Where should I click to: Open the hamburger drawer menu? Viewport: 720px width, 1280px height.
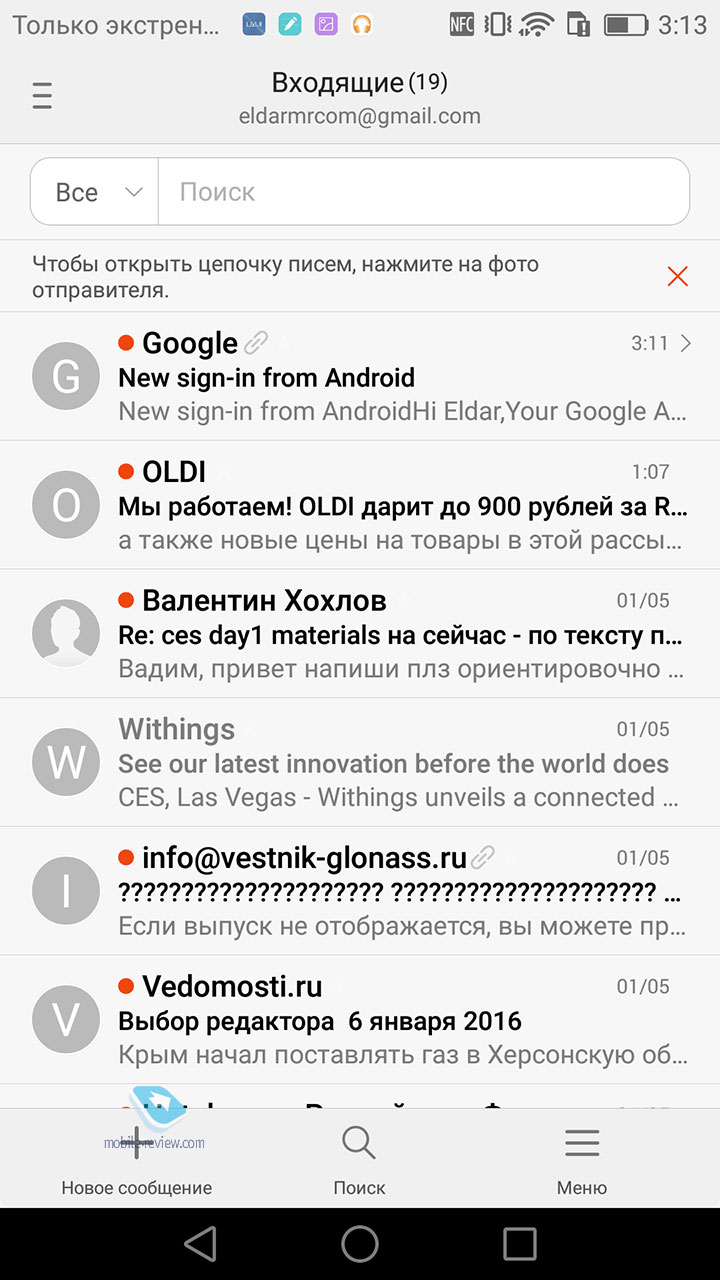(x=42, y=96)
